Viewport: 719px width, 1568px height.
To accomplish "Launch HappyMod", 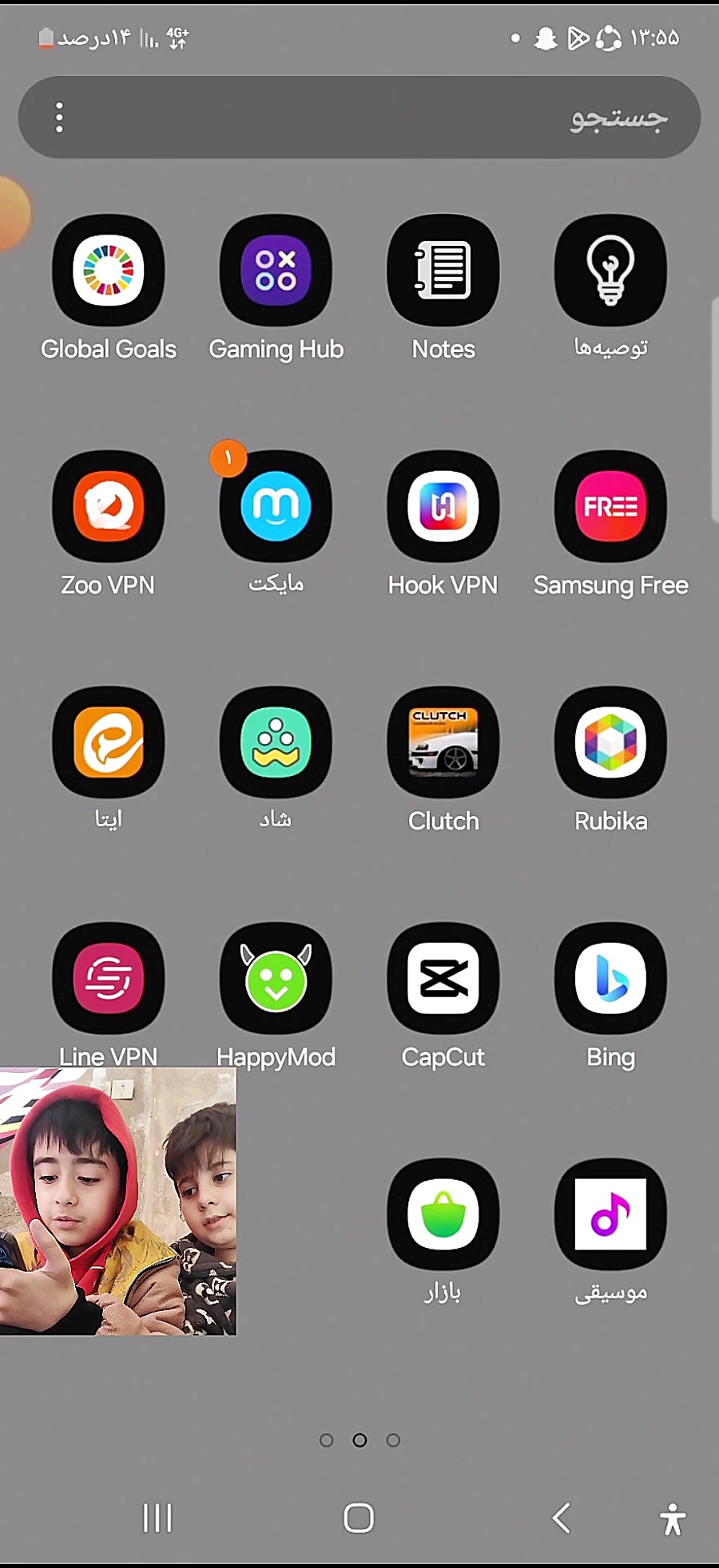I will 276,978.
